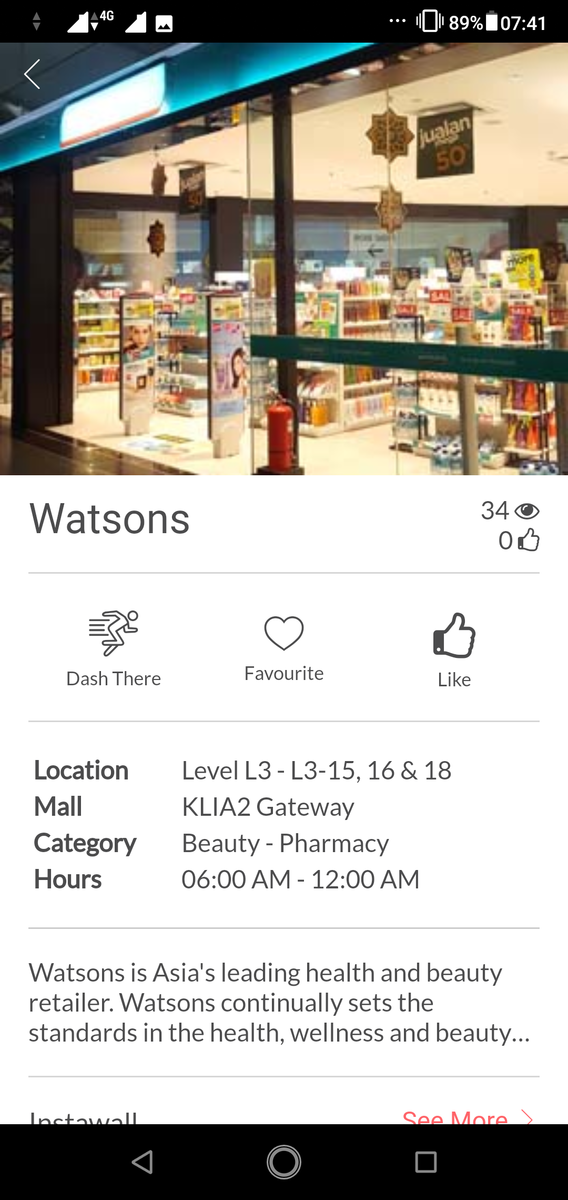568x1200 pixels.
Task: Open See More for Instawall
Action: click(468, 1116)
